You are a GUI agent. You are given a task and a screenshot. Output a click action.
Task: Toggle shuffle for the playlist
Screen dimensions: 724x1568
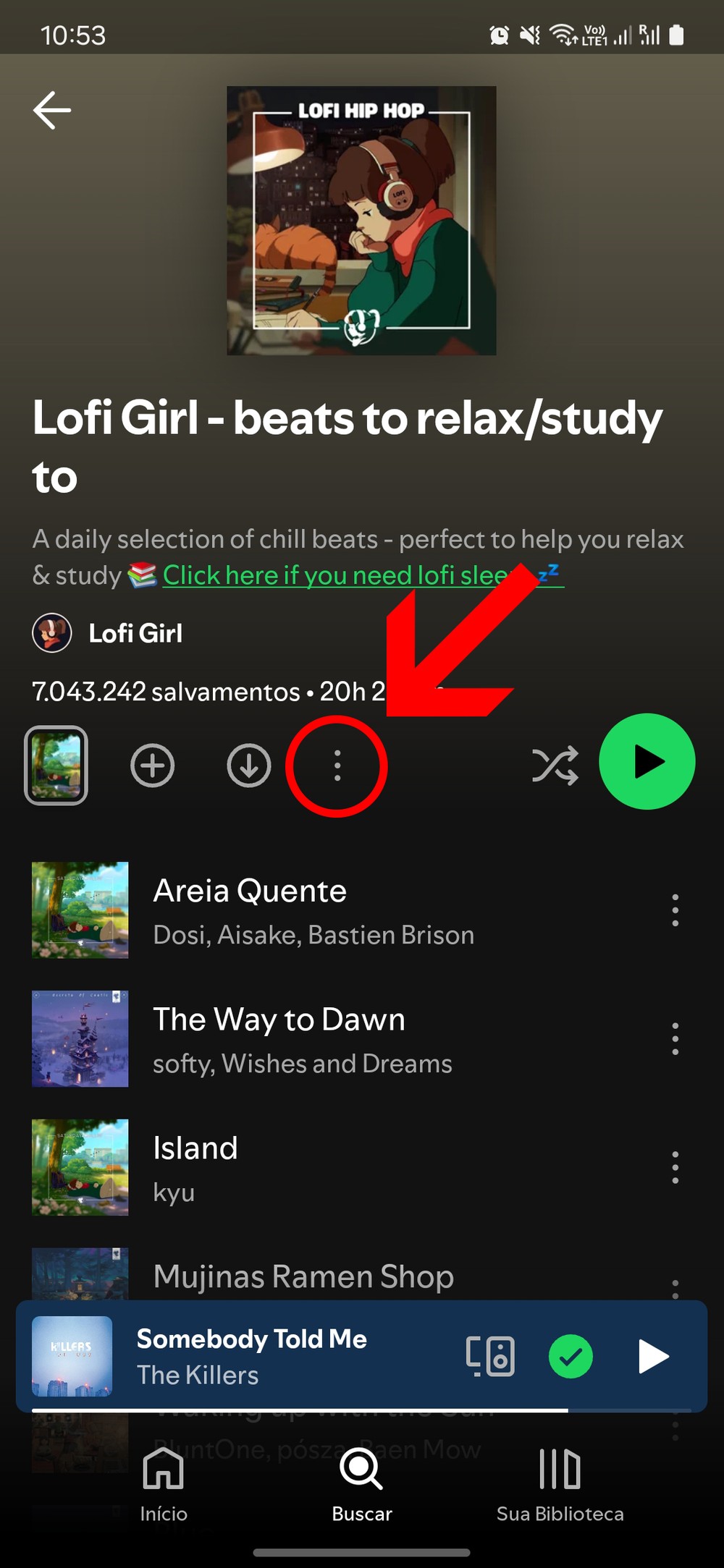click(x=555, y=765)
